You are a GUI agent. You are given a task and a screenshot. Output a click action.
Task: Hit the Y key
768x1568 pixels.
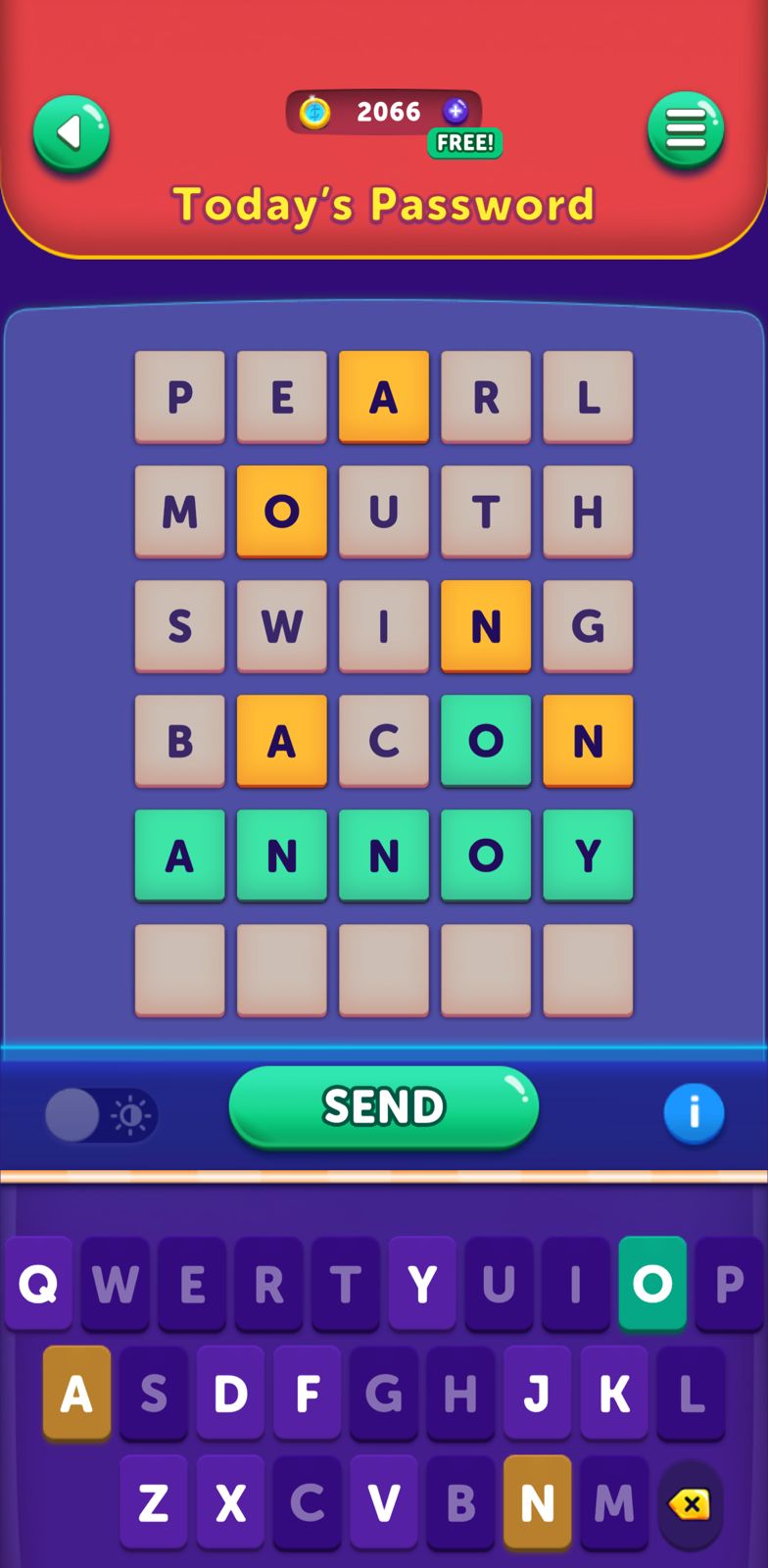pos(422,1283)
